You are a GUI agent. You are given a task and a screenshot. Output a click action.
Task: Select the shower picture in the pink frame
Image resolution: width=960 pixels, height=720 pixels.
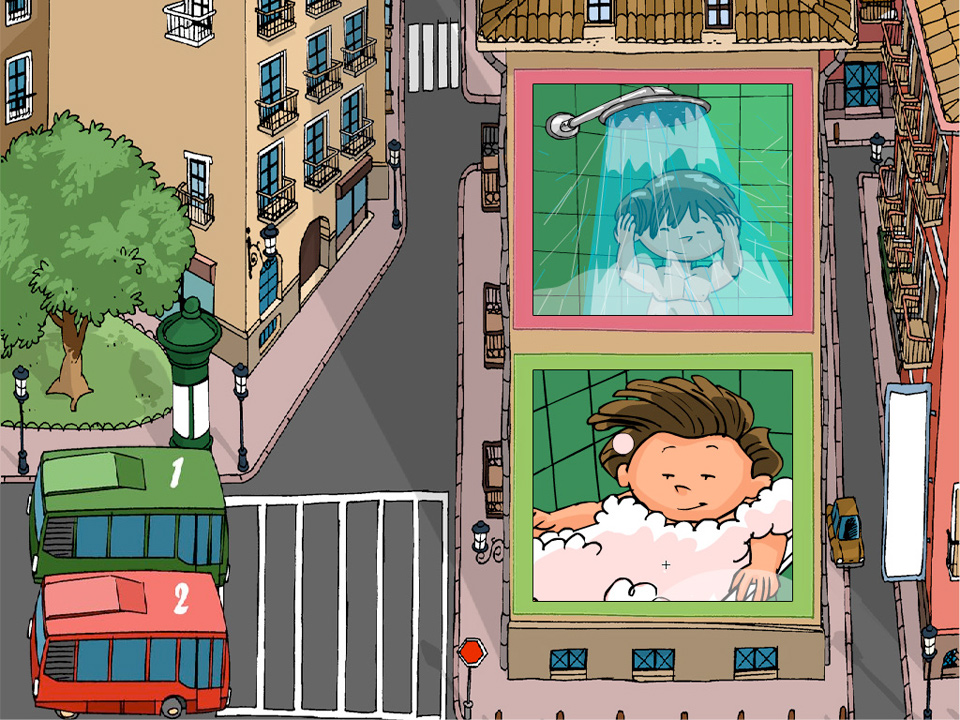coord(662,200)
